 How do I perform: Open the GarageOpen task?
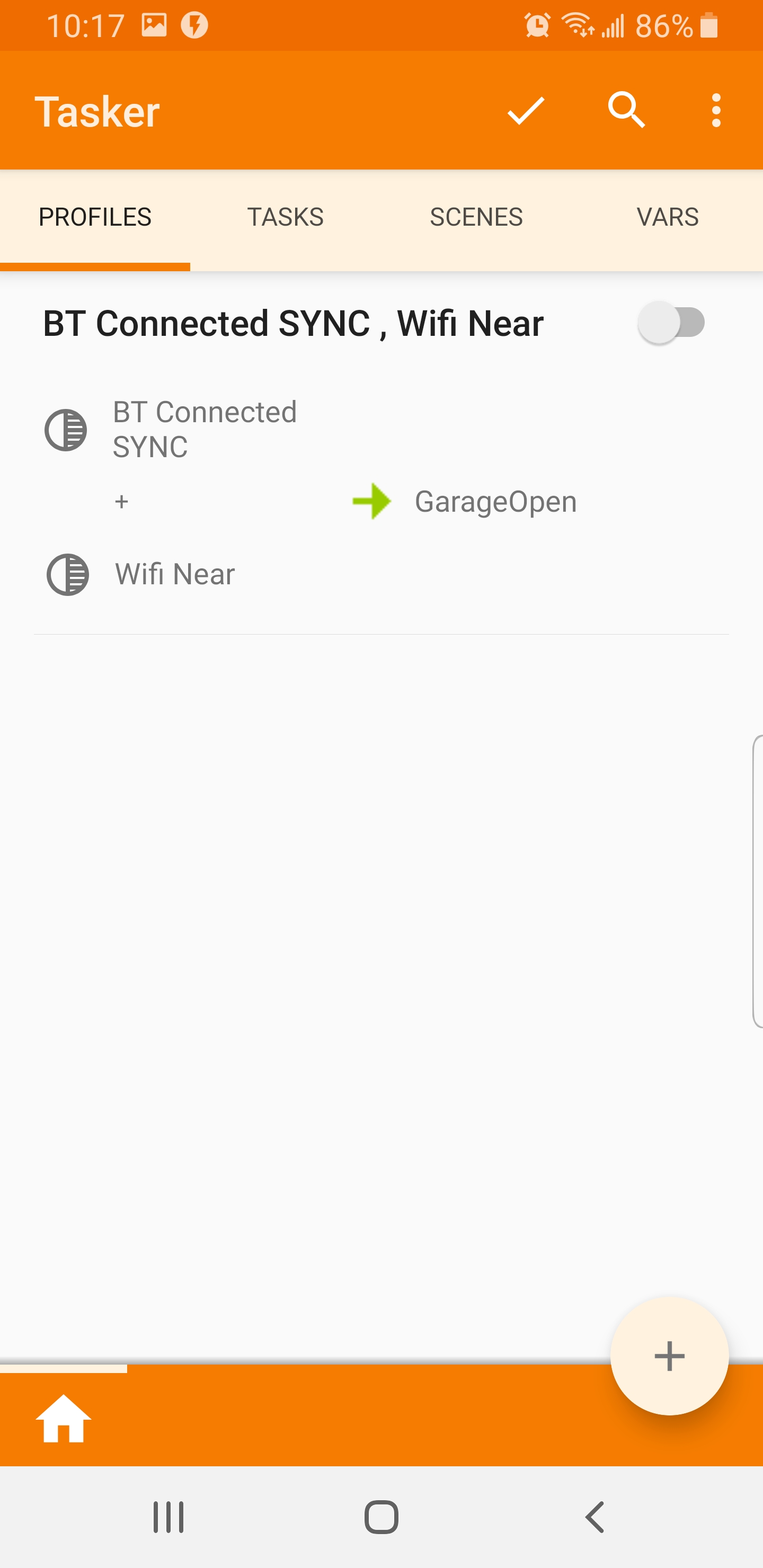click(495, 502)
